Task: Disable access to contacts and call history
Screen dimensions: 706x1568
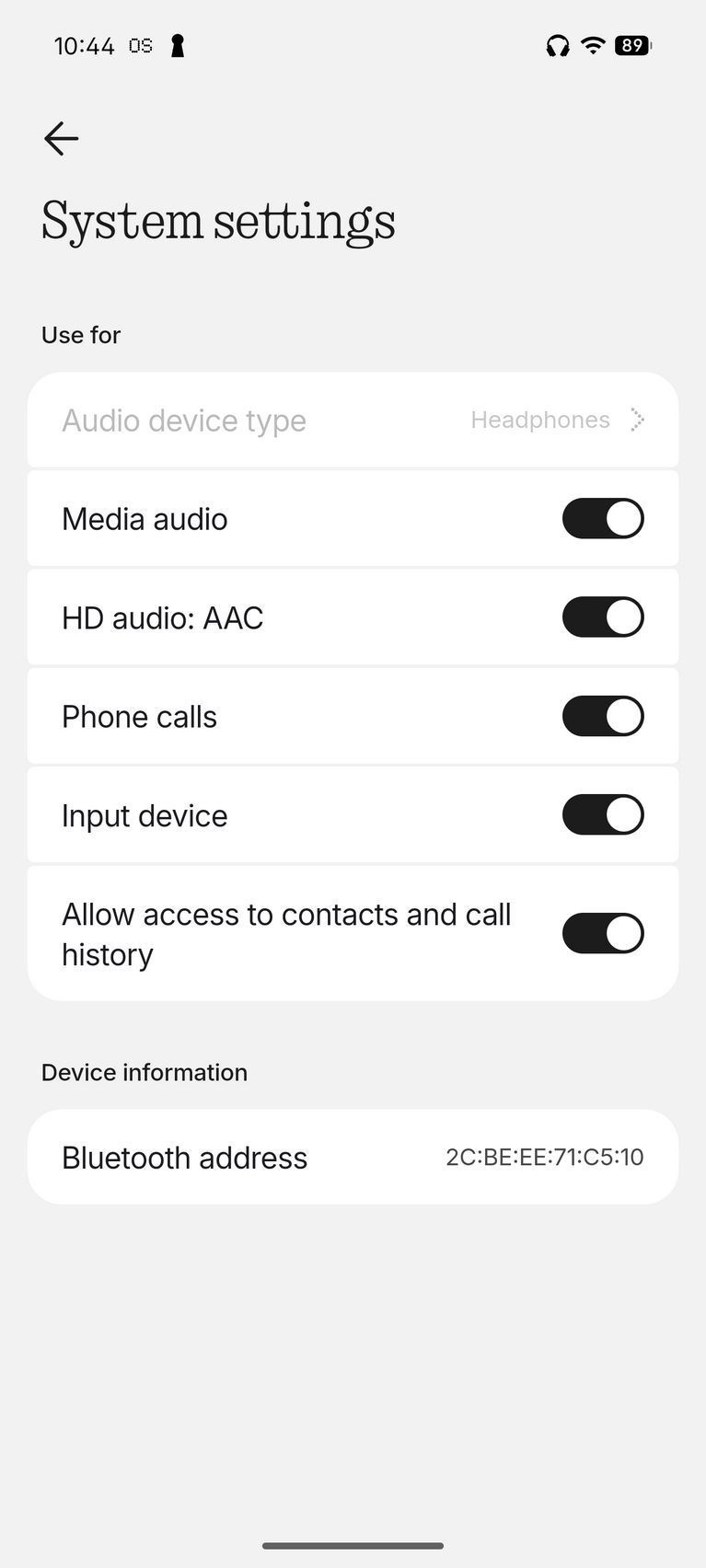Action: click(602, 933)
